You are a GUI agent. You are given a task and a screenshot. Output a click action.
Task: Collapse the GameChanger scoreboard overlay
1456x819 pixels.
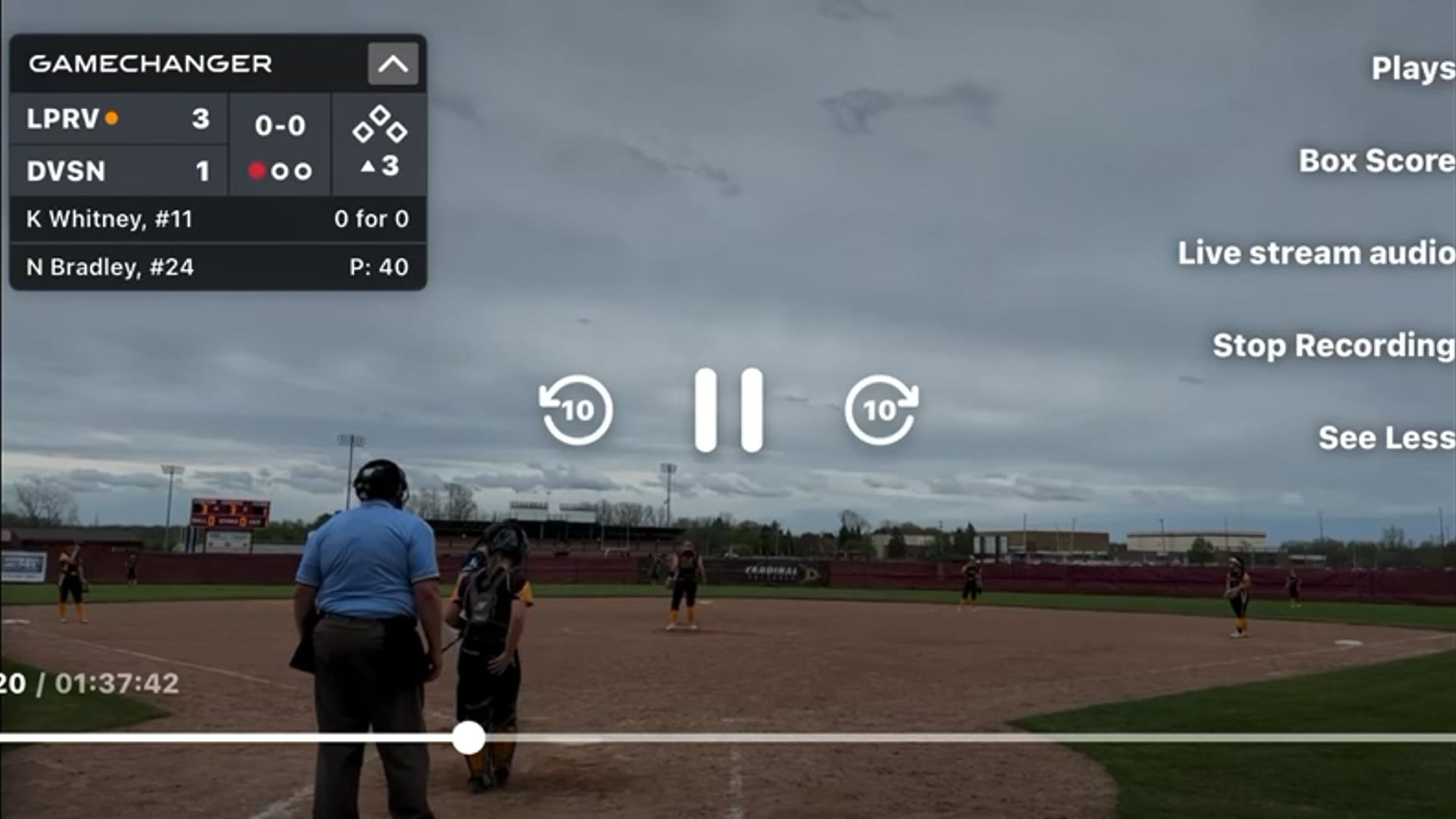click(x=393, y=64)
